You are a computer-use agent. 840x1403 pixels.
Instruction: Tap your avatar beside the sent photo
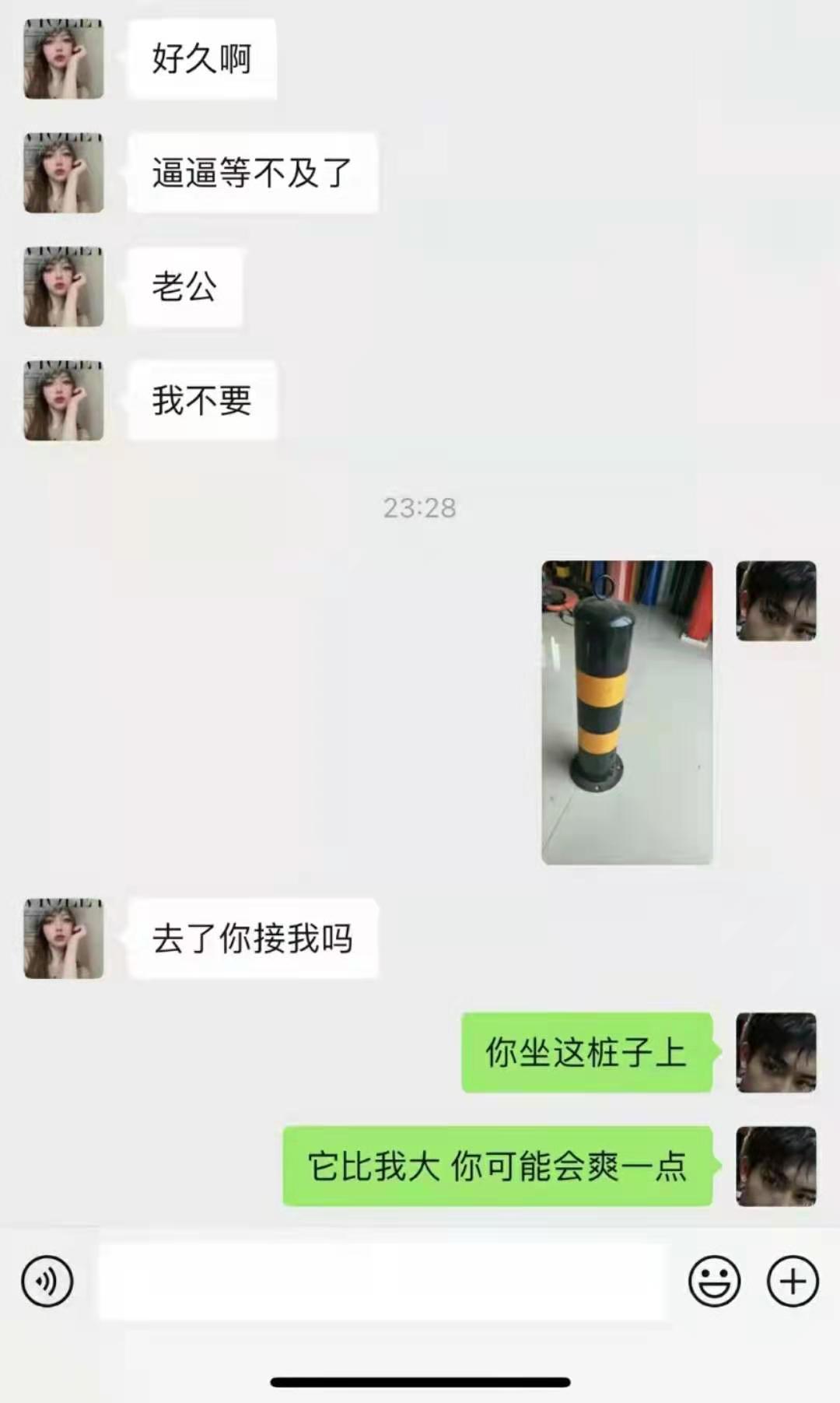pyautogui.click(x=775, y=601)
